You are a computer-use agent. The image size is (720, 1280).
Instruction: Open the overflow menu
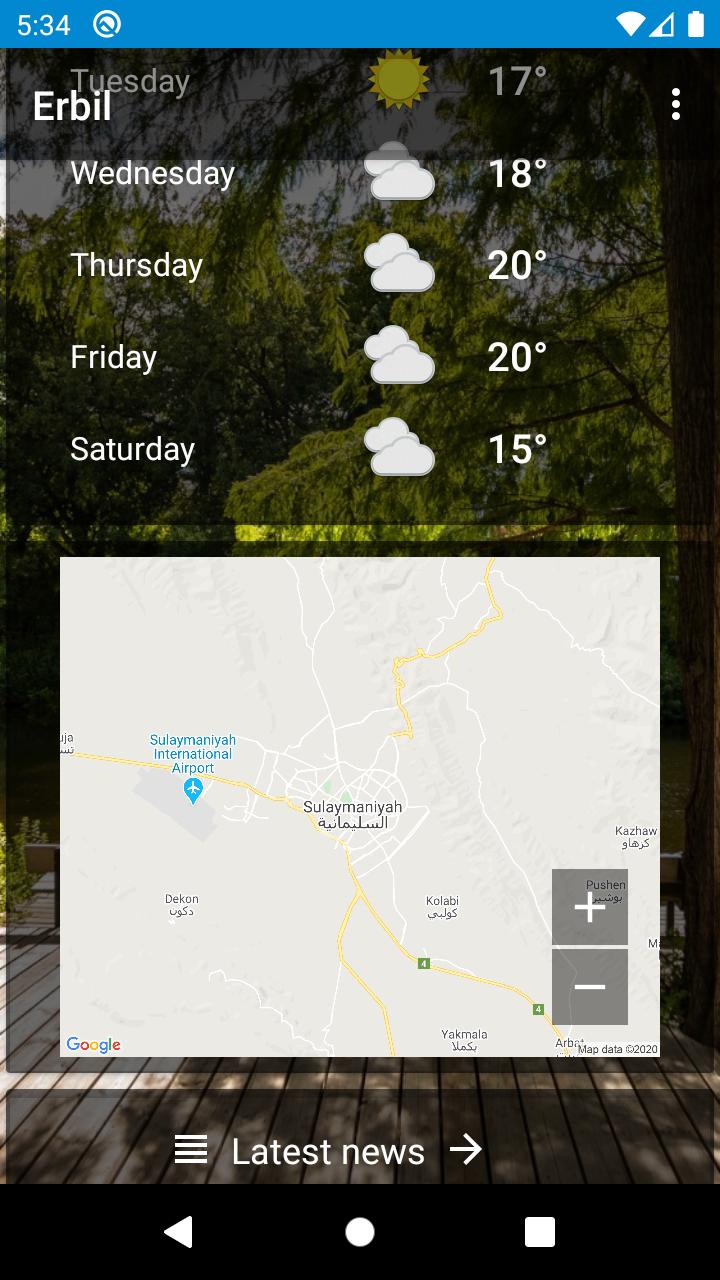point(676,104)
